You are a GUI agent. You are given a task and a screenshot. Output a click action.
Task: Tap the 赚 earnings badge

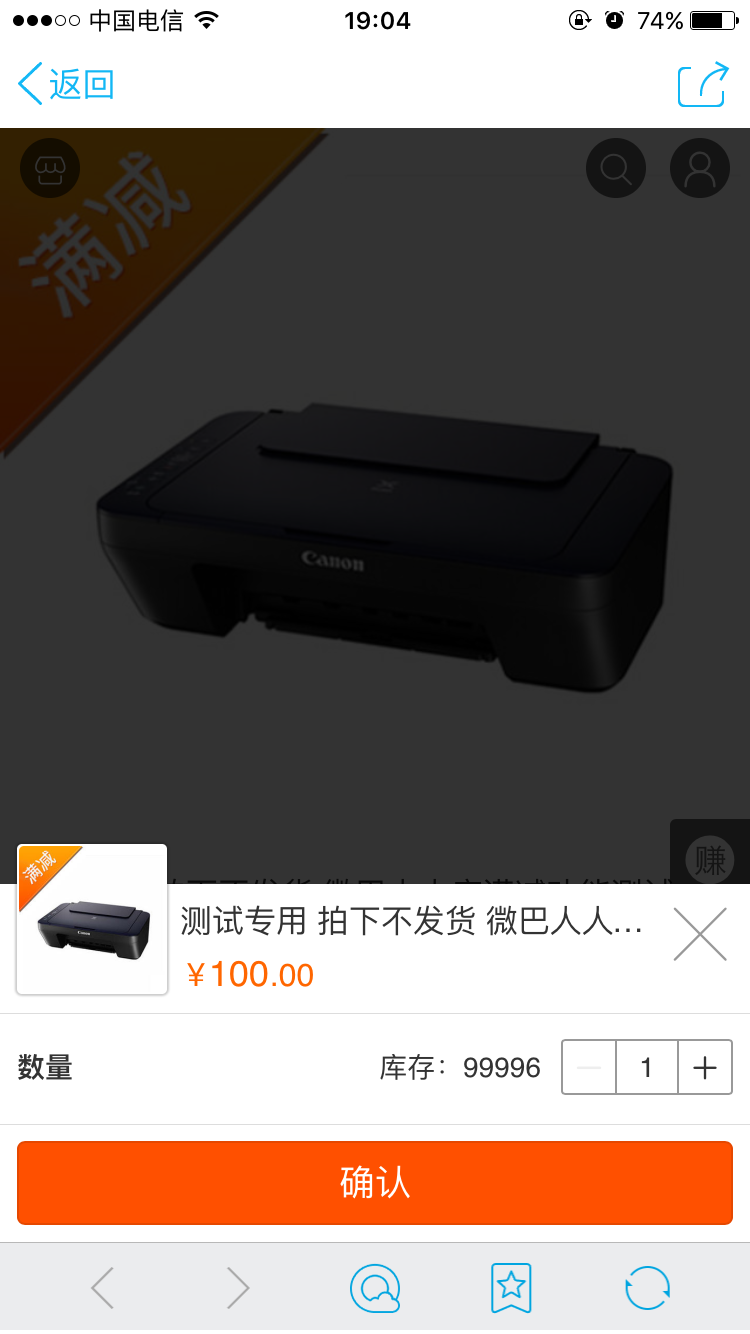[710, 860]
